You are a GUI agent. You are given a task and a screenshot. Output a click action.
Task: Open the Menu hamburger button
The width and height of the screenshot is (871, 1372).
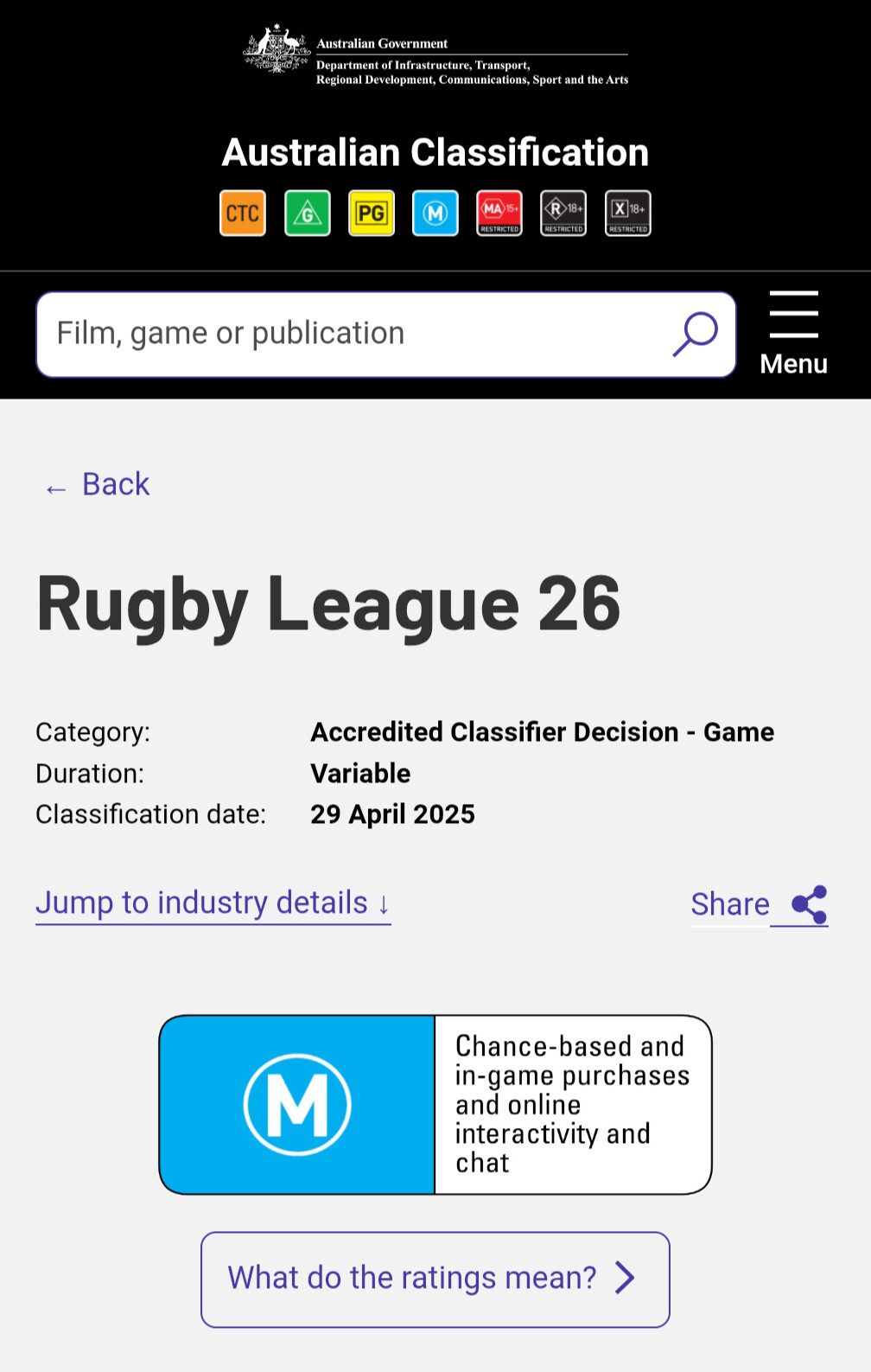(x=793, y=333)
